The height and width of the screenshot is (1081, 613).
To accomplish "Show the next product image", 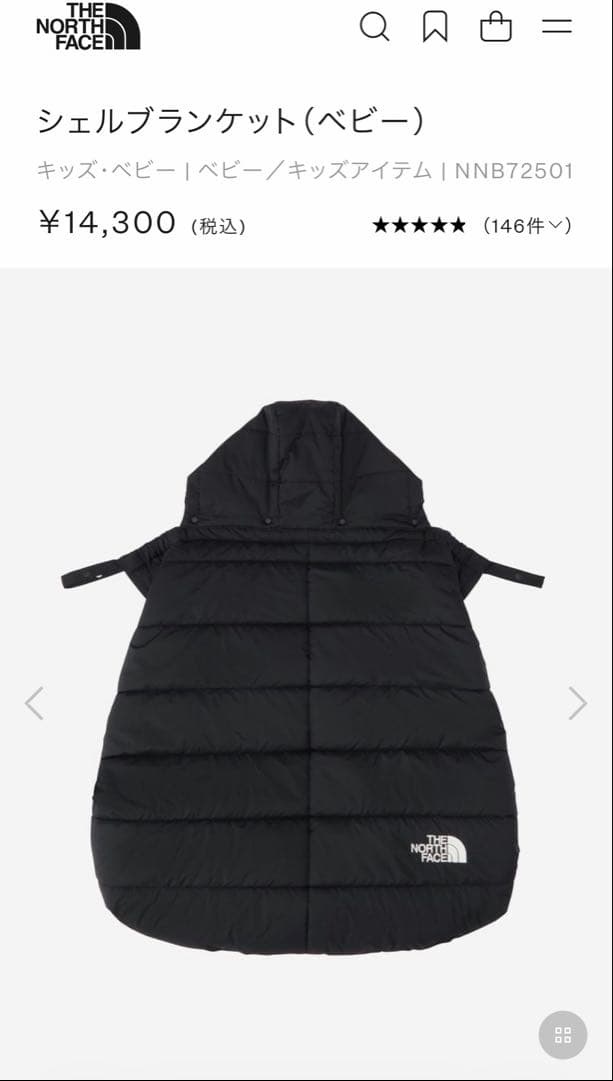I will click(x=578, y=703).
